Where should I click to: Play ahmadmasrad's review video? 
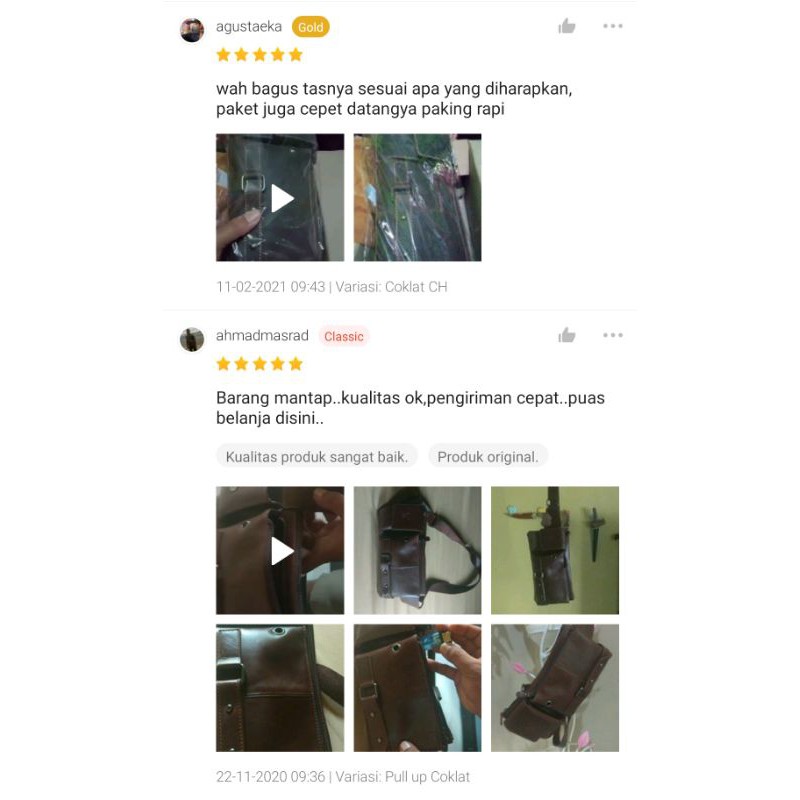280,550
